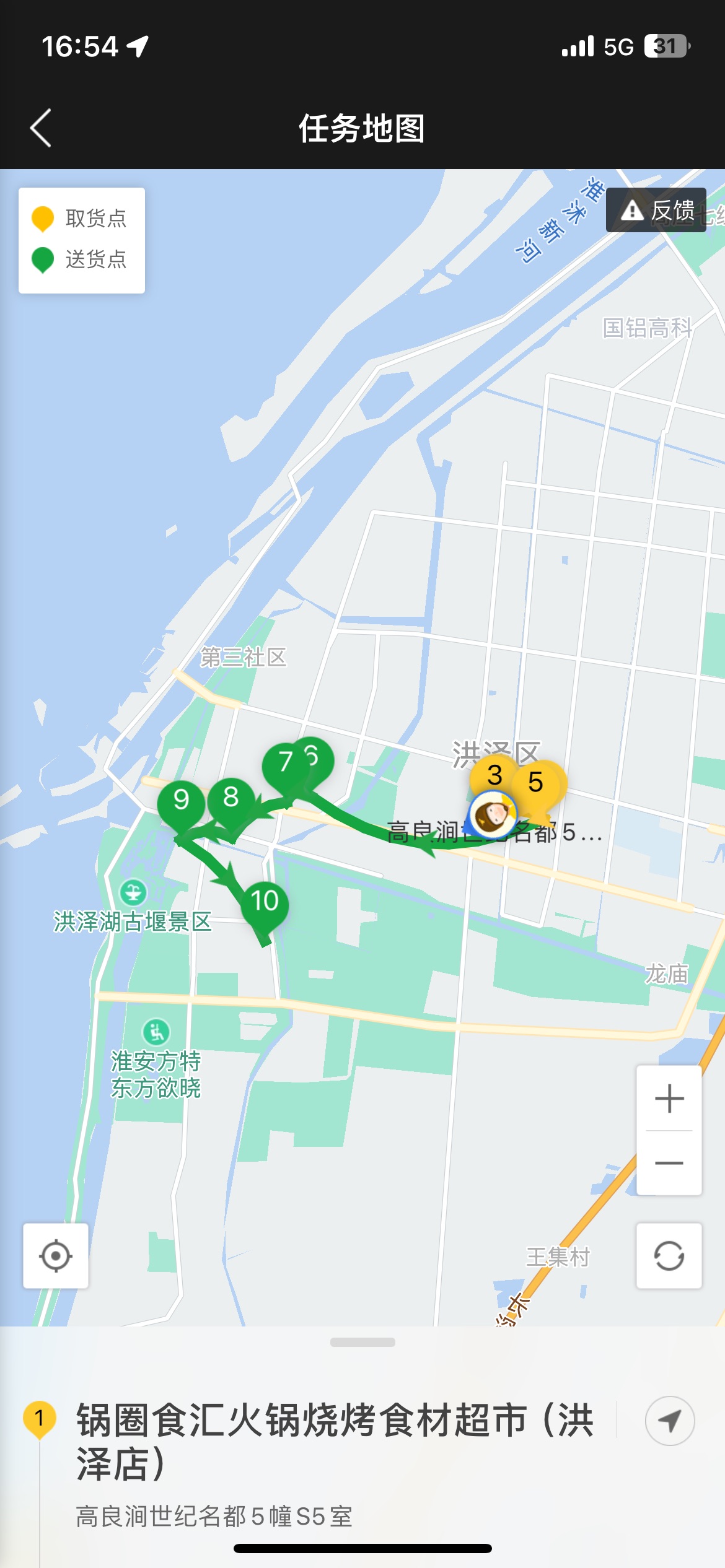Open the 反馈 feedback button
Screen dimensions: 725x1568
point(656,210)
